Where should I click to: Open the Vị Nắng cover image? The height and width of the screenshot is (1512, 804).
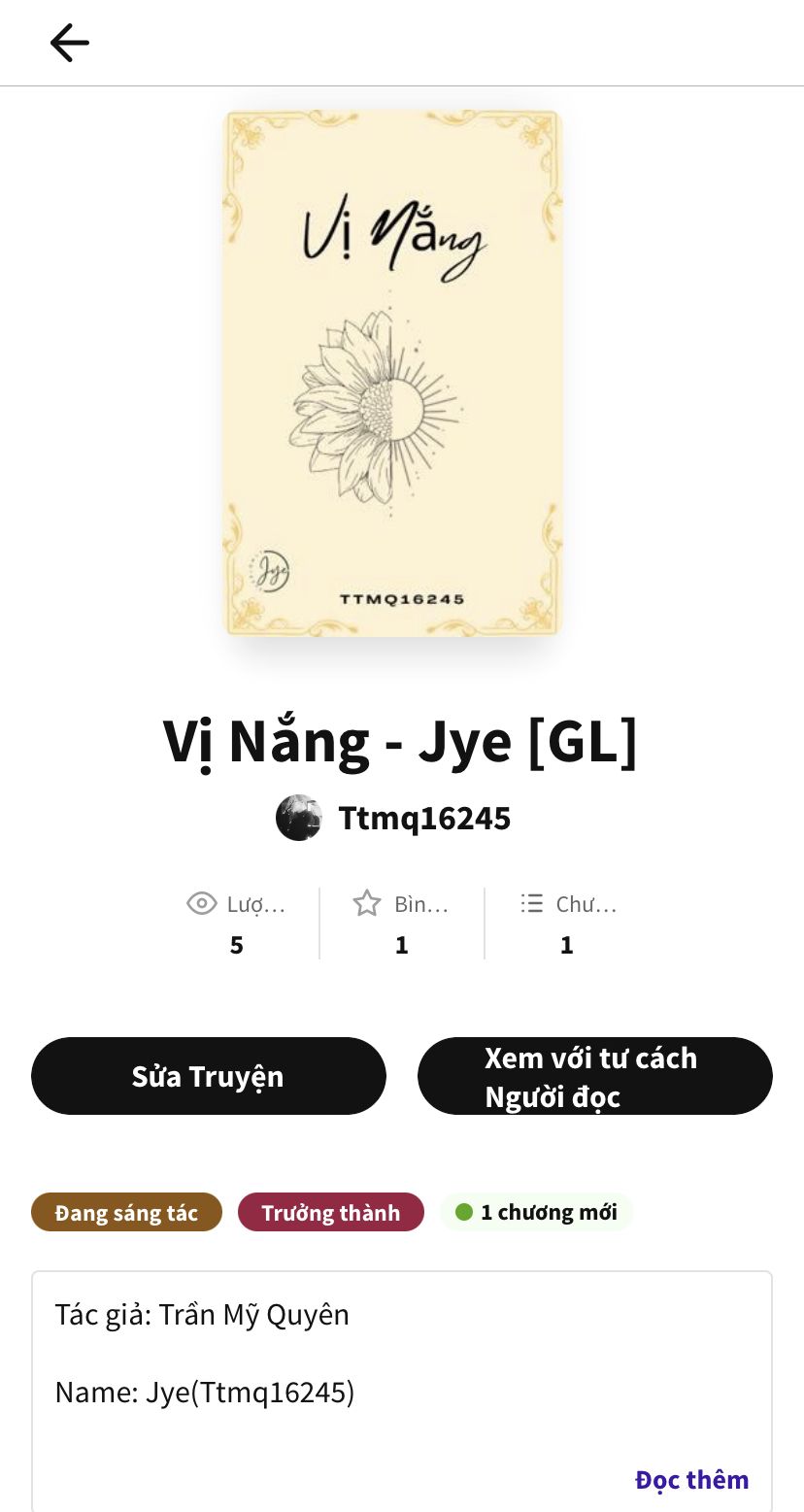[x=393, y=373]
